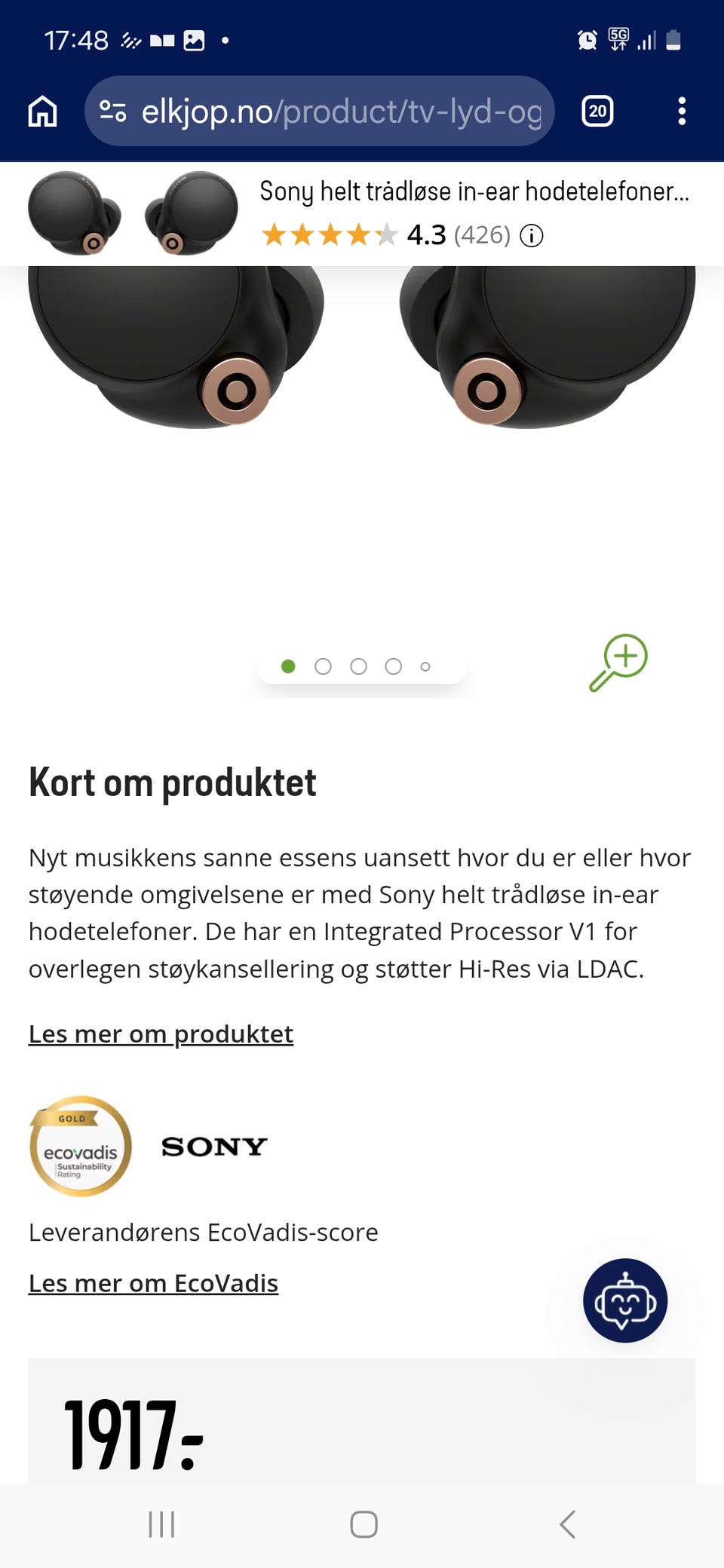Tap the Sony brand logo
The image size is (724, 1568).
[213, 1147]
